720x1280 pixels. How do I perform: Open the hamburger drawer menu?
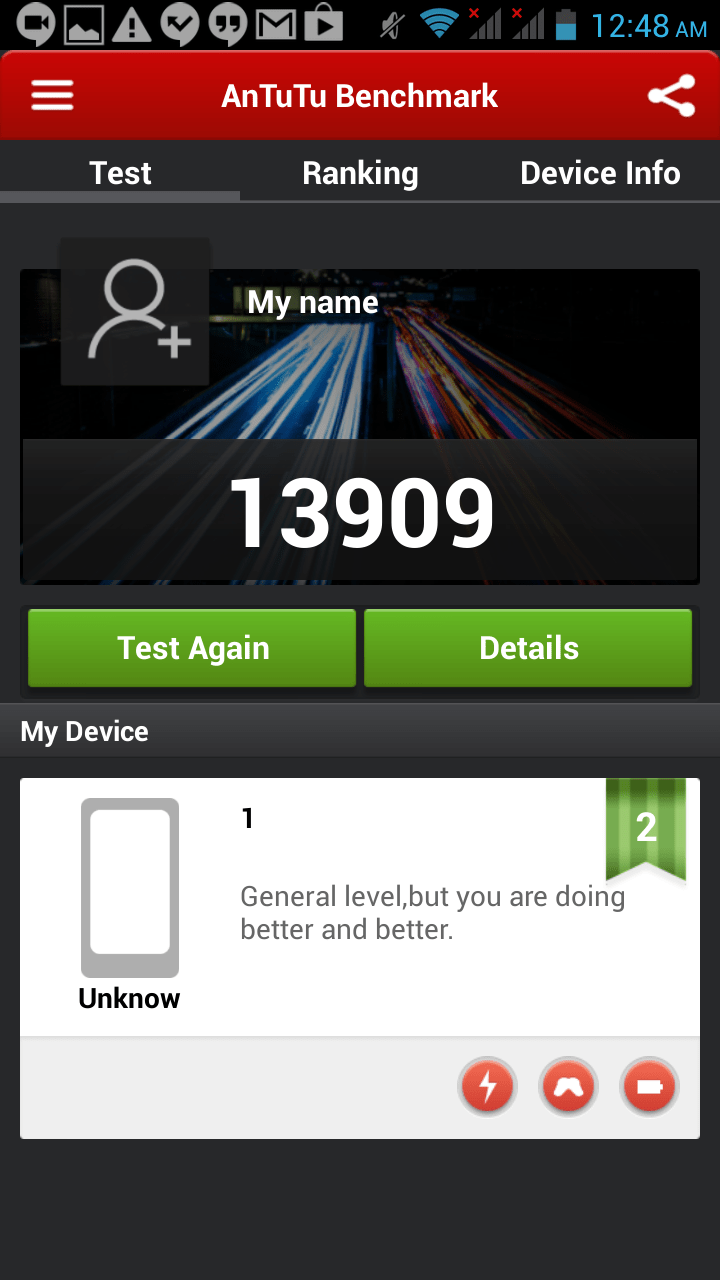(52, 96)
